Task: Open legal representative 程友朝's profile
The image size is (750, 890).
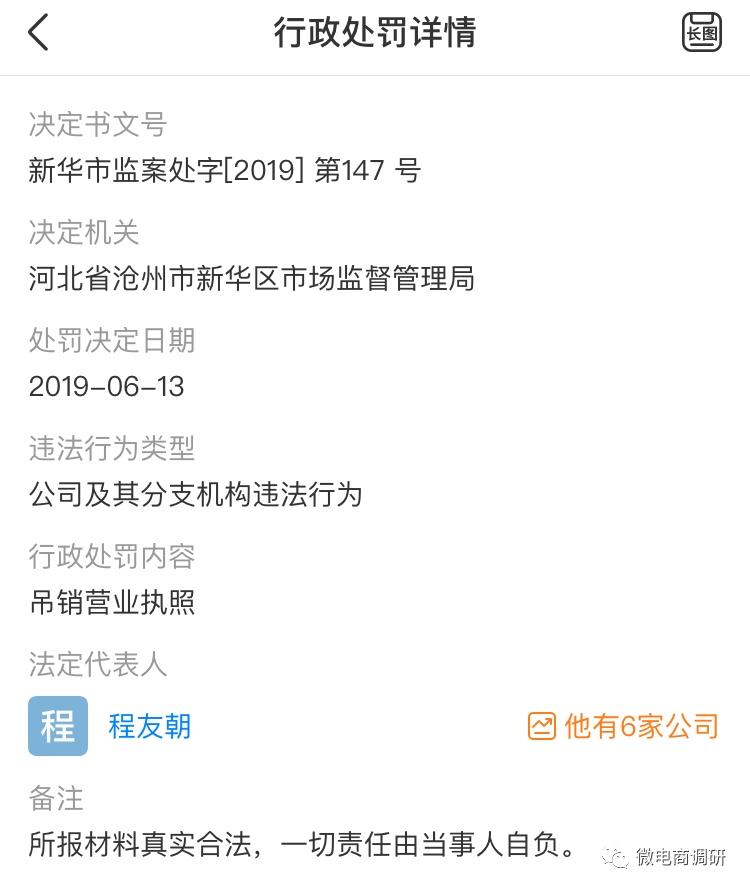Action: click(x=150, y=726)
